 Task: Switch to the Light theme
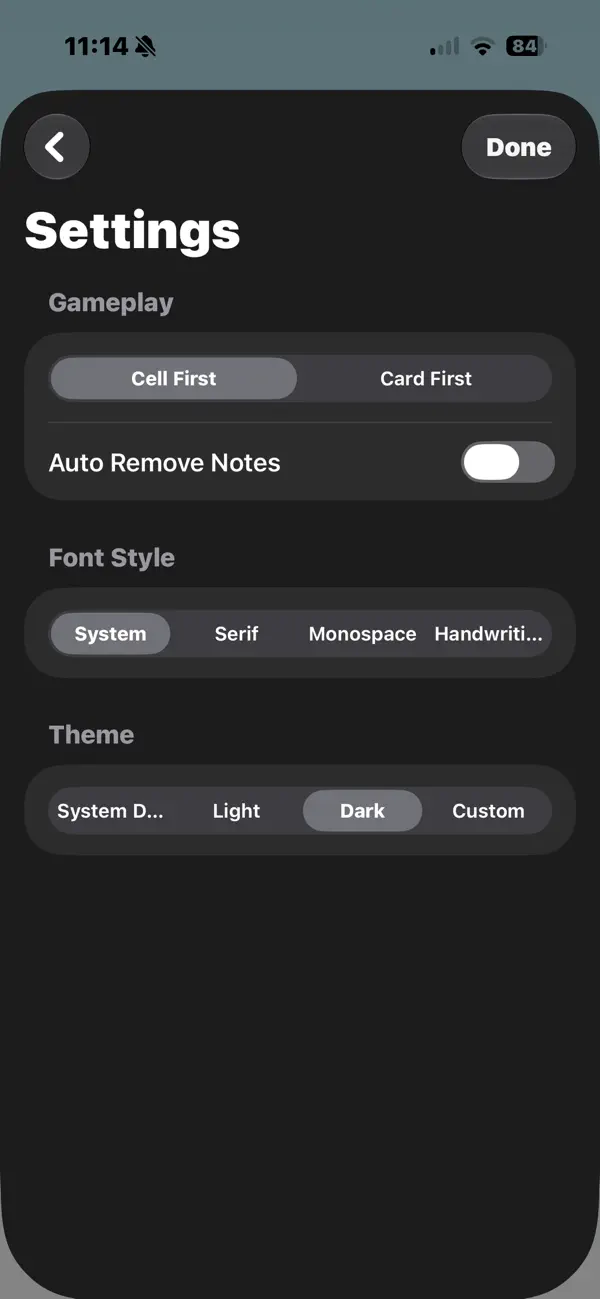[x=237, y=811]
